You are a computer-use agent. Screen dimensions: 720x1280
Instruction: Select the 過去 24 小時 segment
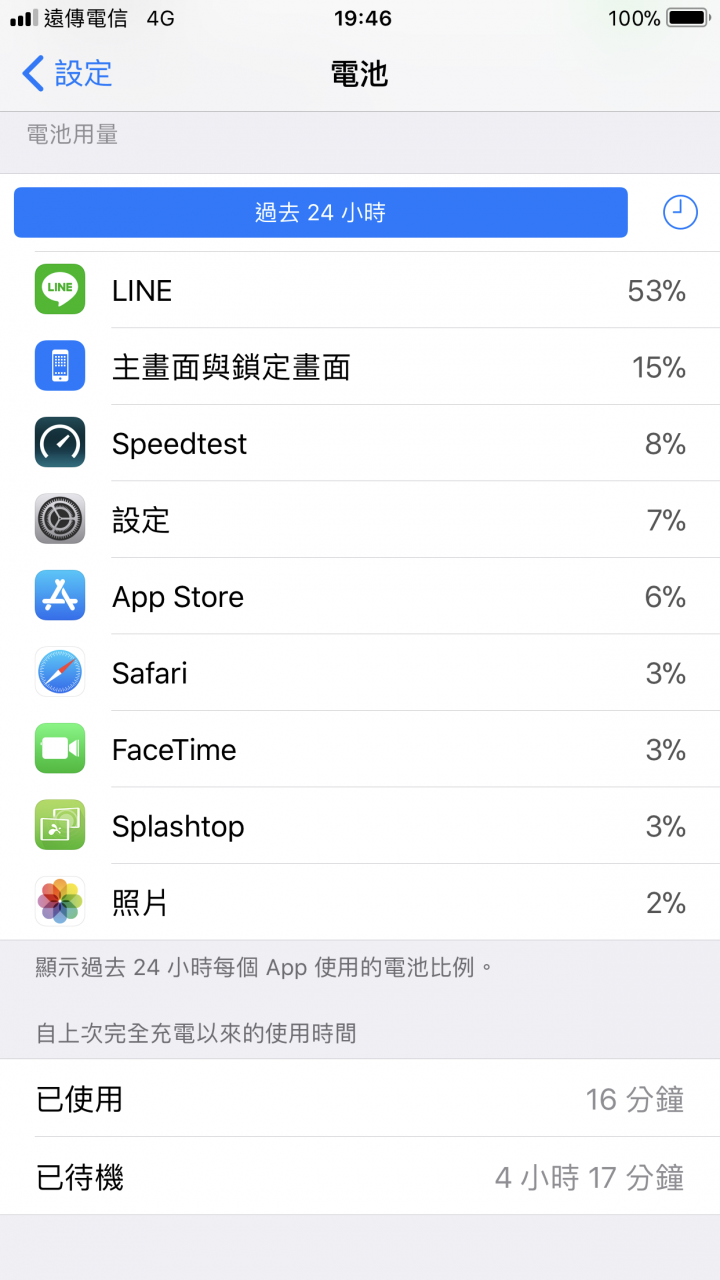click(320, 212)
